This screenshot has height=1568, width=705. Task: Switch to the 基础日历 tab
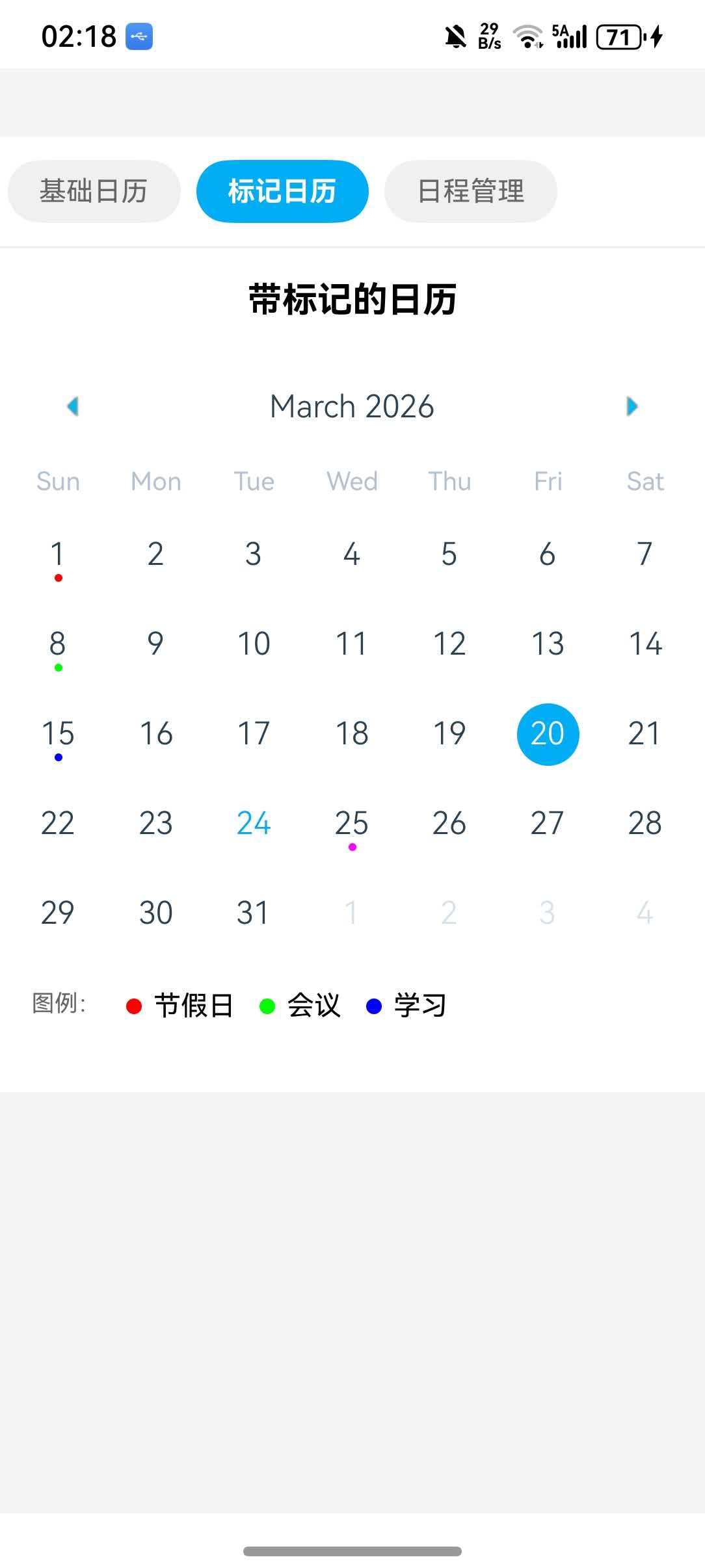(x=93, y=190)
